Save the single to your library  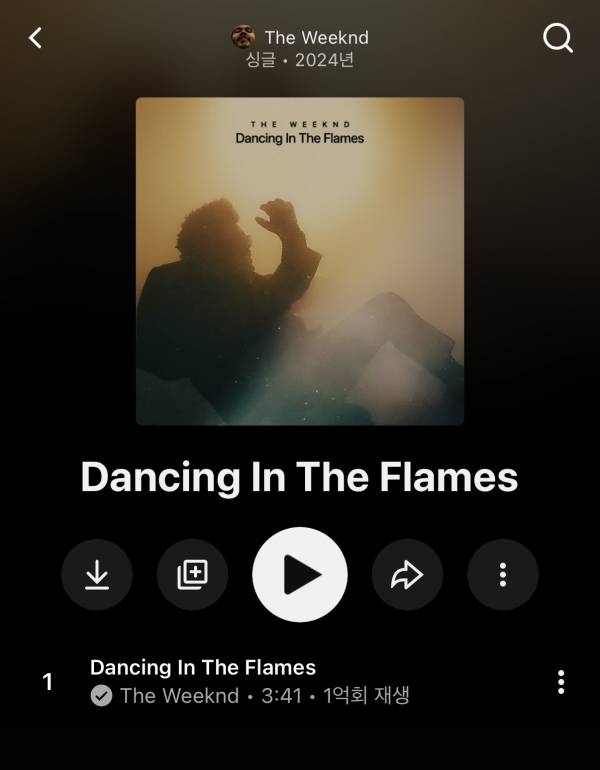pyautogui.click(x=192, y=575)
